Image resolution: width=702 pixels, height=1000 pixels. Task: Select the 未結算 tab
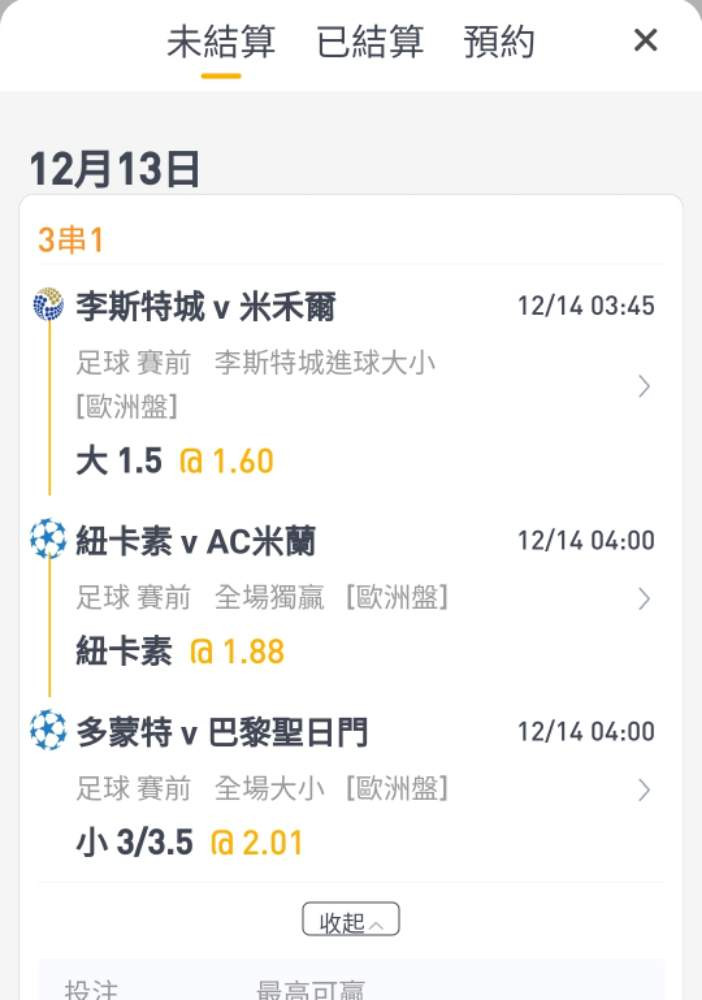point(220,42)
